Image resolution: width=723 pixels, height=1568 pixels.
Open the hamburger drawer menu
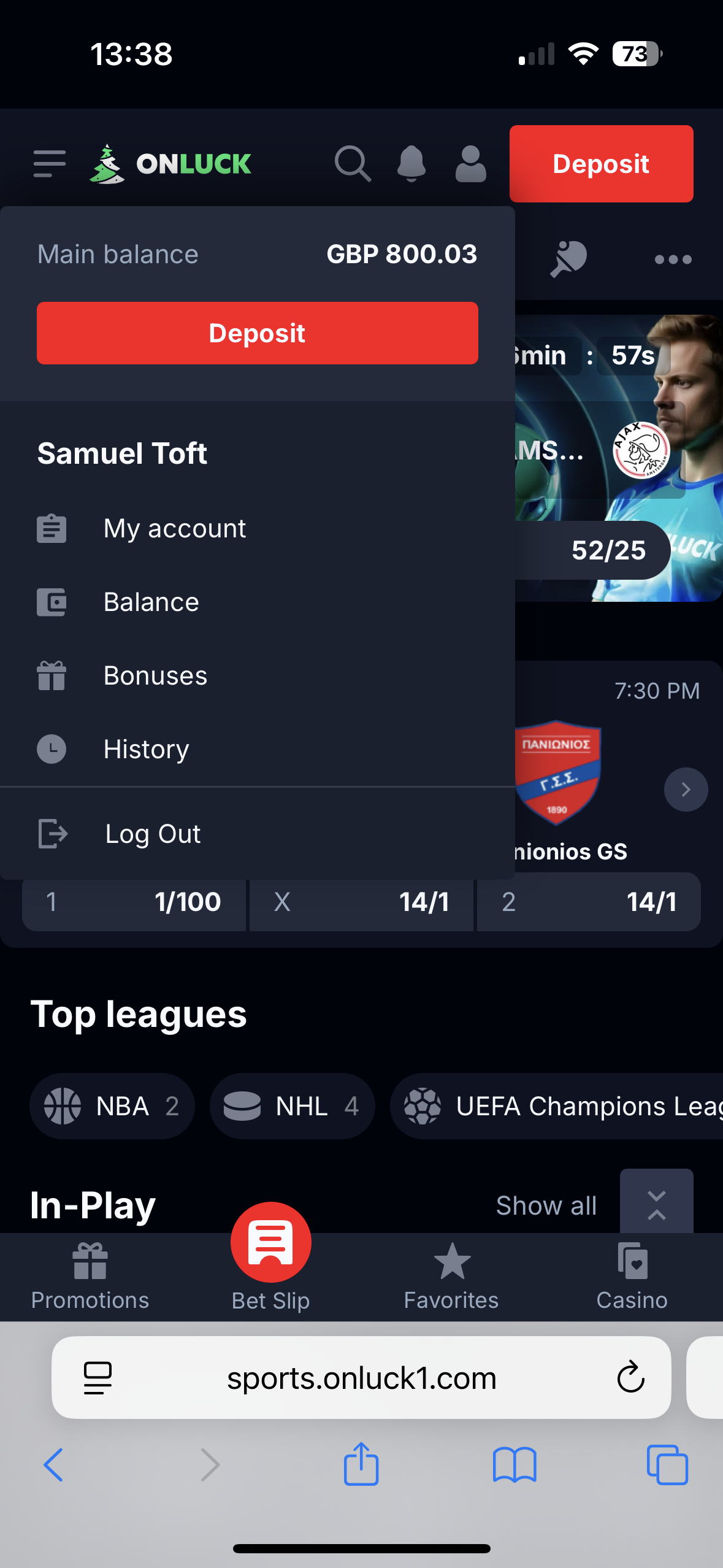click(50, 164)
